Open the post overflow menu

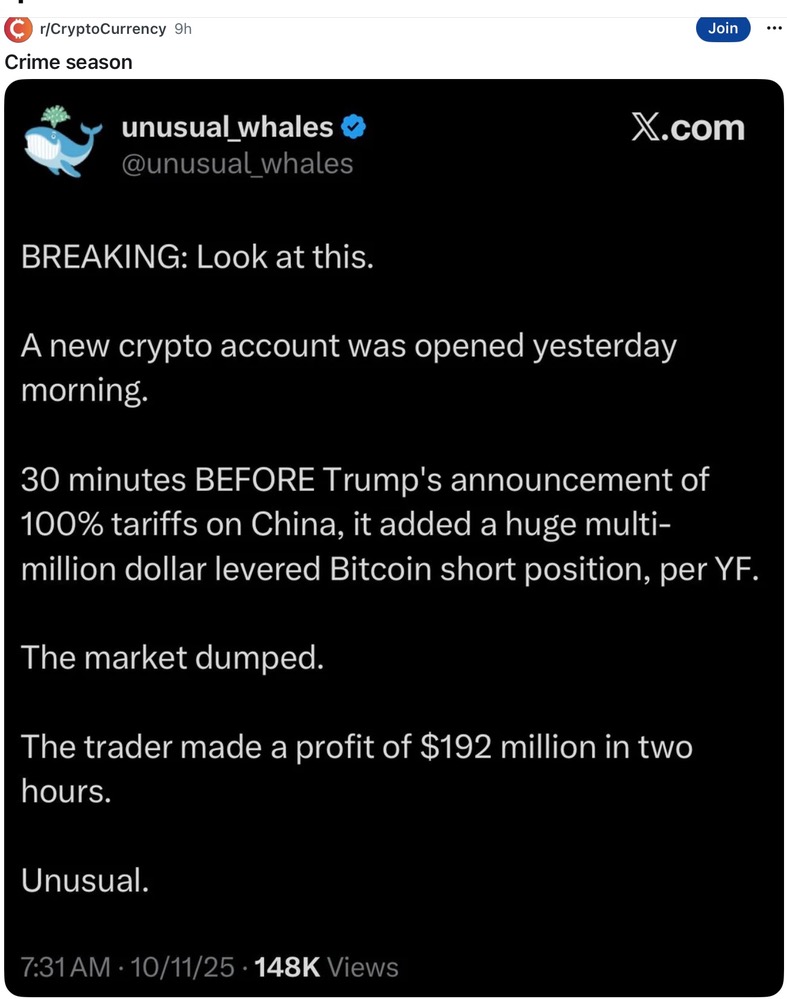[x=773, y=28]
